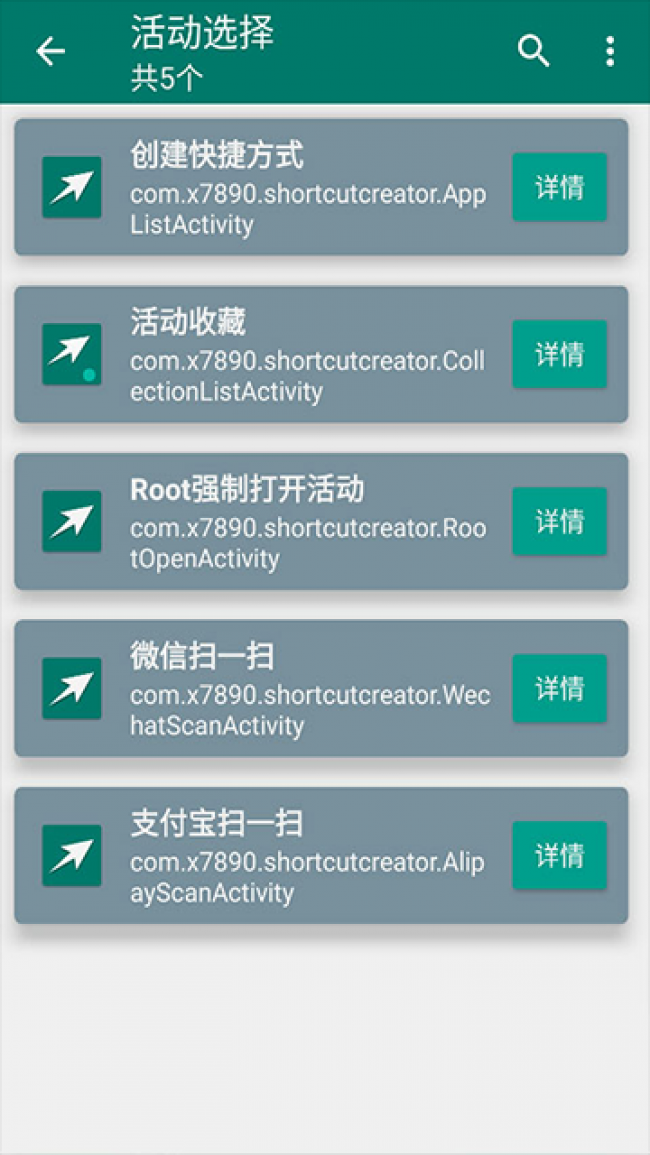Open search in the app bar
The width and height of the screenshot is (650, 1155).
click(x=533, y=51)
